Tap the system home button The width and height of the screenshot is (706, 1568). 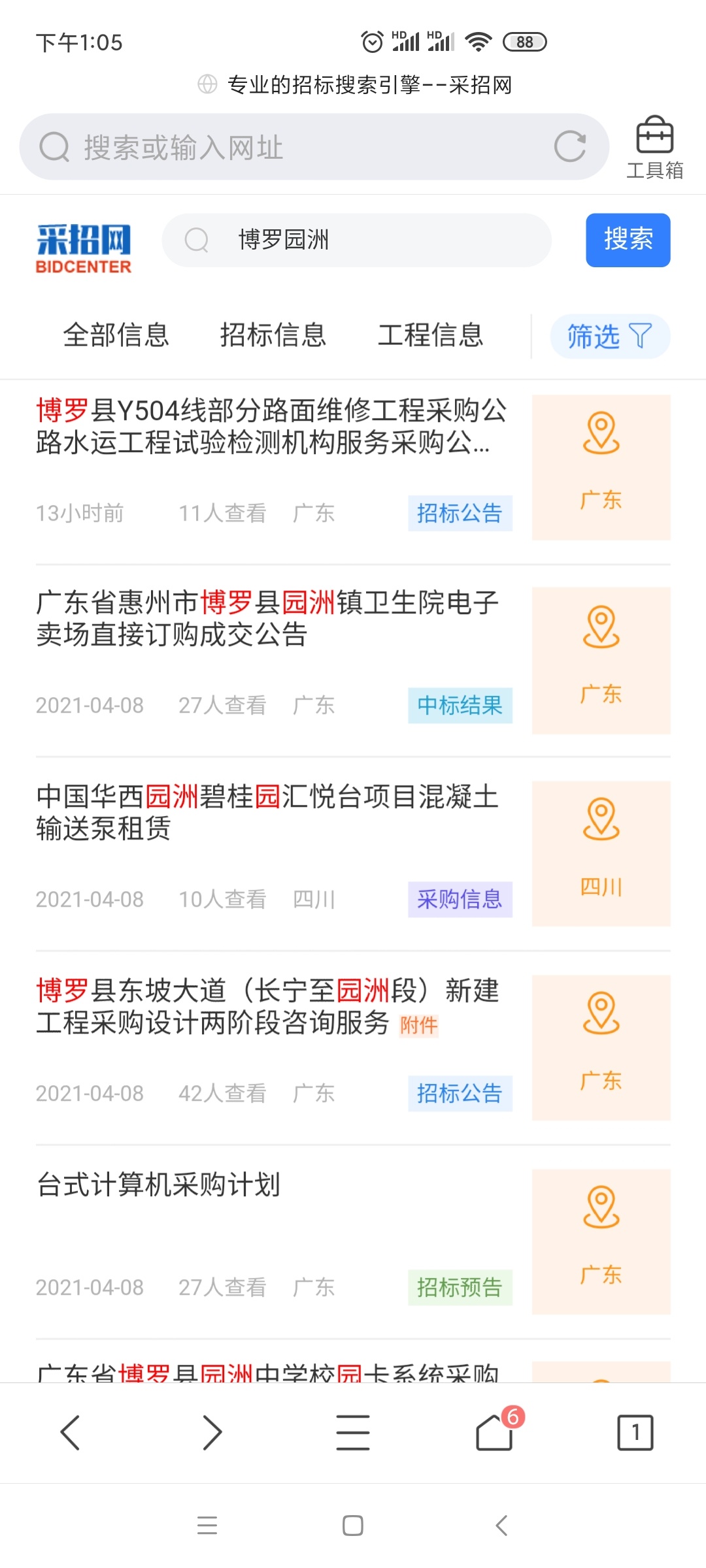tap(353, 1526)
